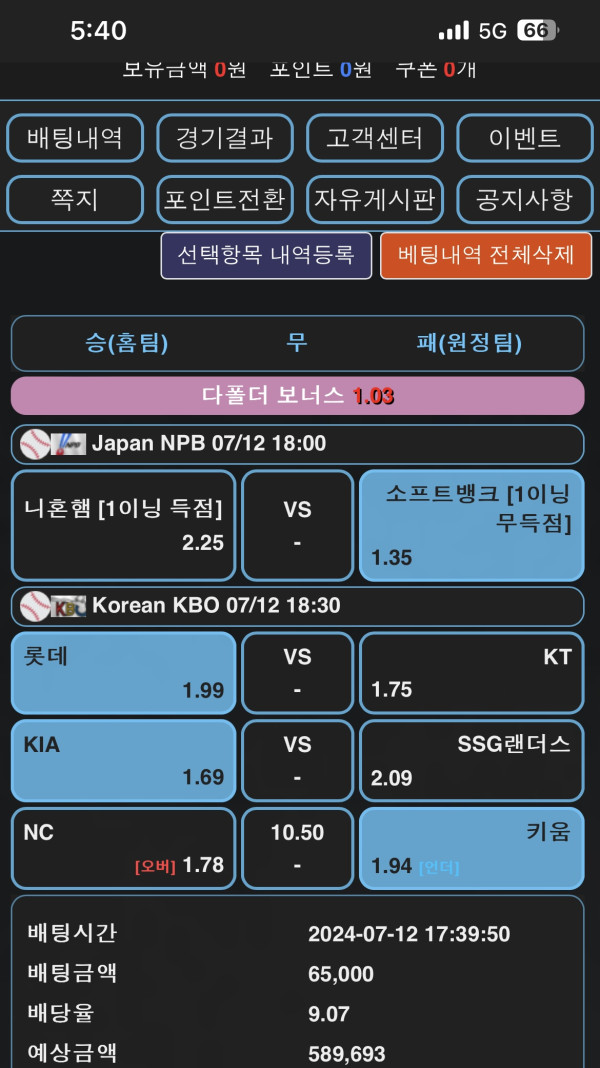Select 니혼햄 1이닝 득점 at 2.25

click(x=124, y=525)
